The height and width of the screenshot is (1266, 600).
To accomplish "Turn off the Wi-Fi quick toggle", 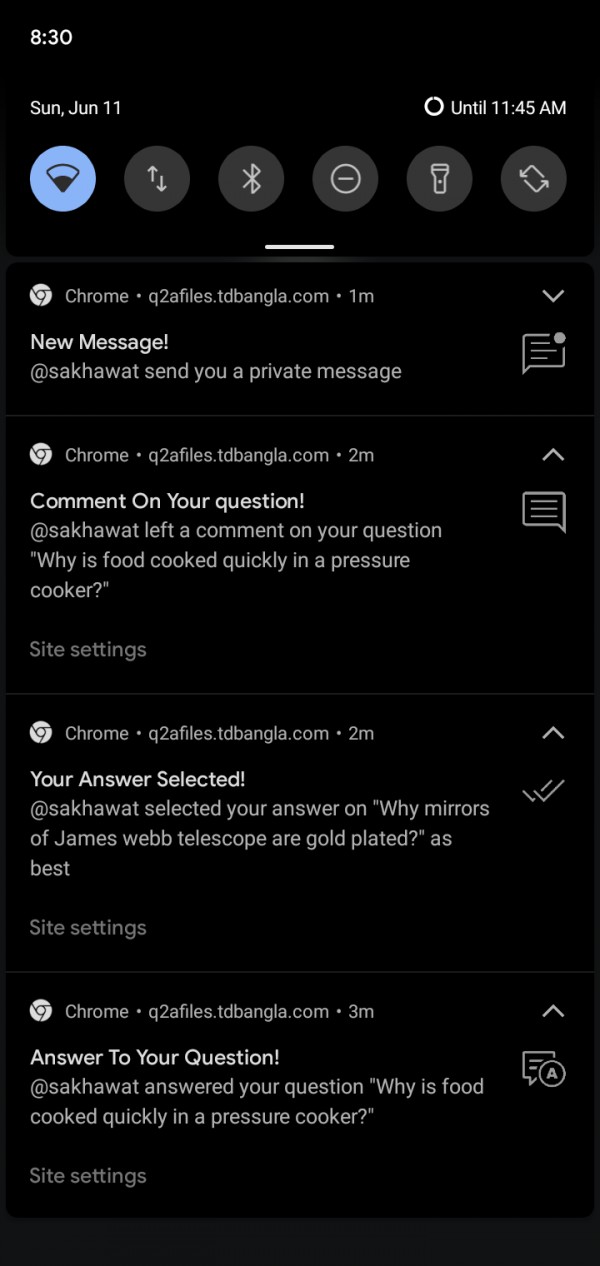I will (x=63, y=179).
